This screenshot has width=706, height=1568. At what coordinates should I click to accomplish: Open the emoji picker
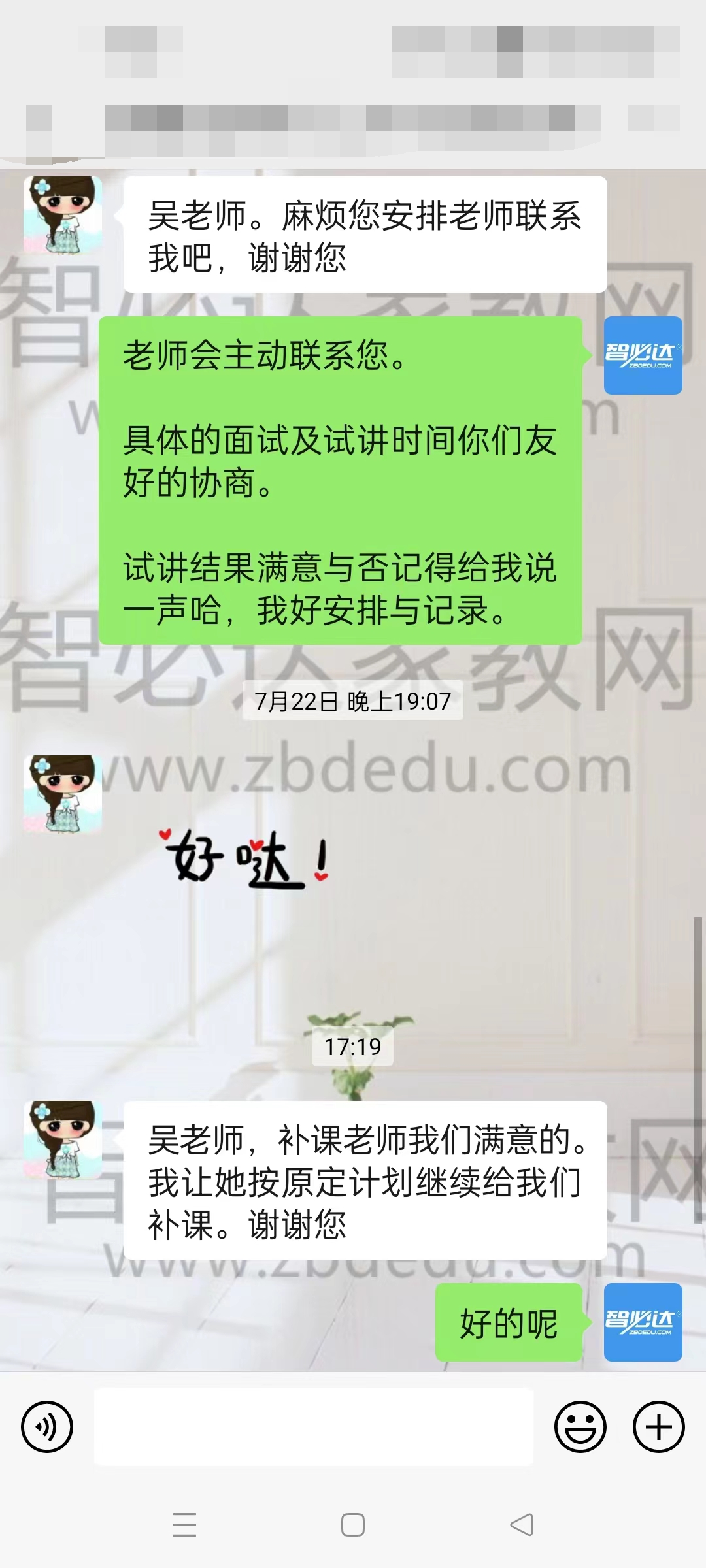(580, 1426)
